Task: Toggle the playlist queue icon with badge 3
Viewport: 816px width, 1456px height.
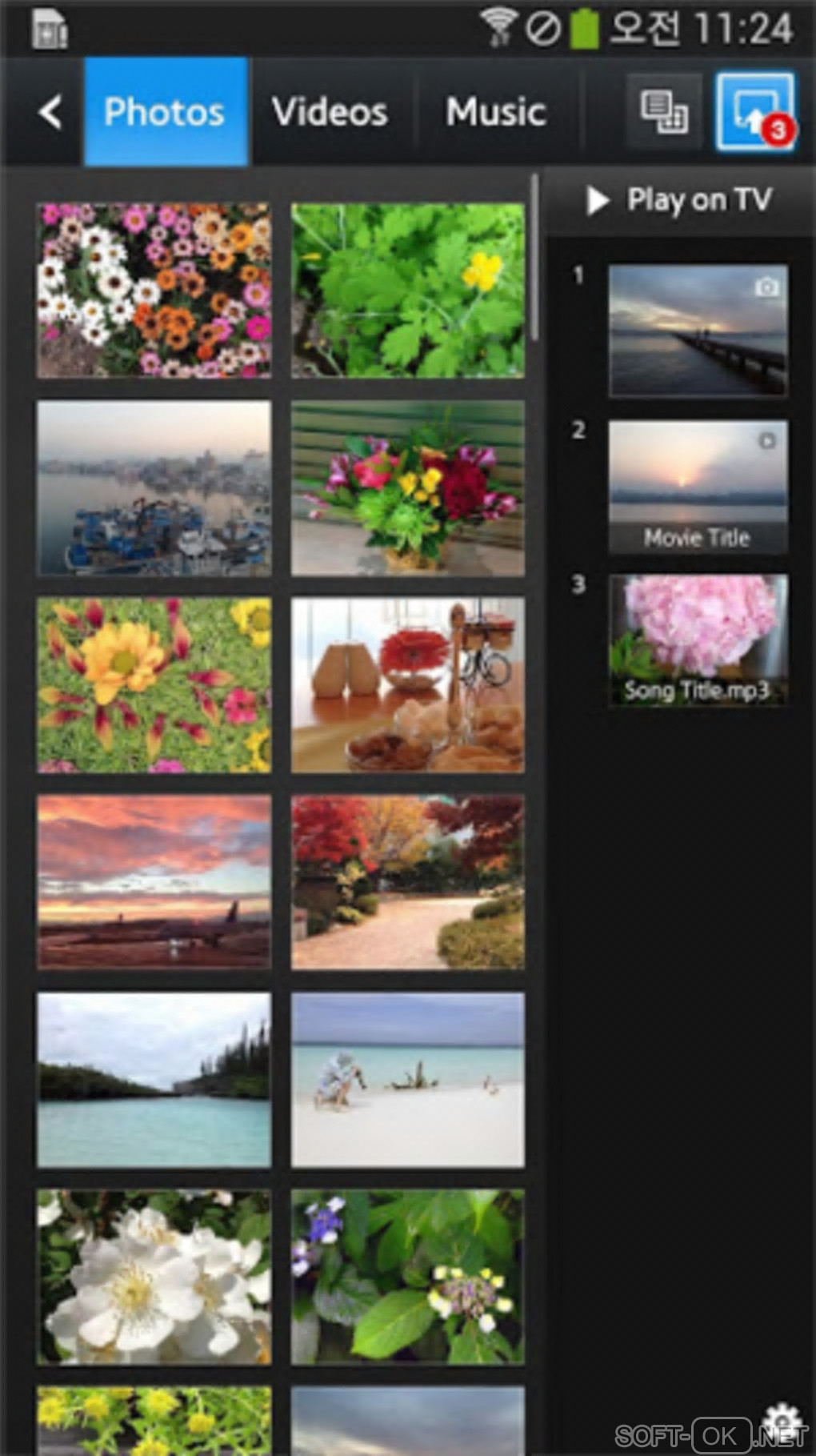Action: tap(755, 112)
